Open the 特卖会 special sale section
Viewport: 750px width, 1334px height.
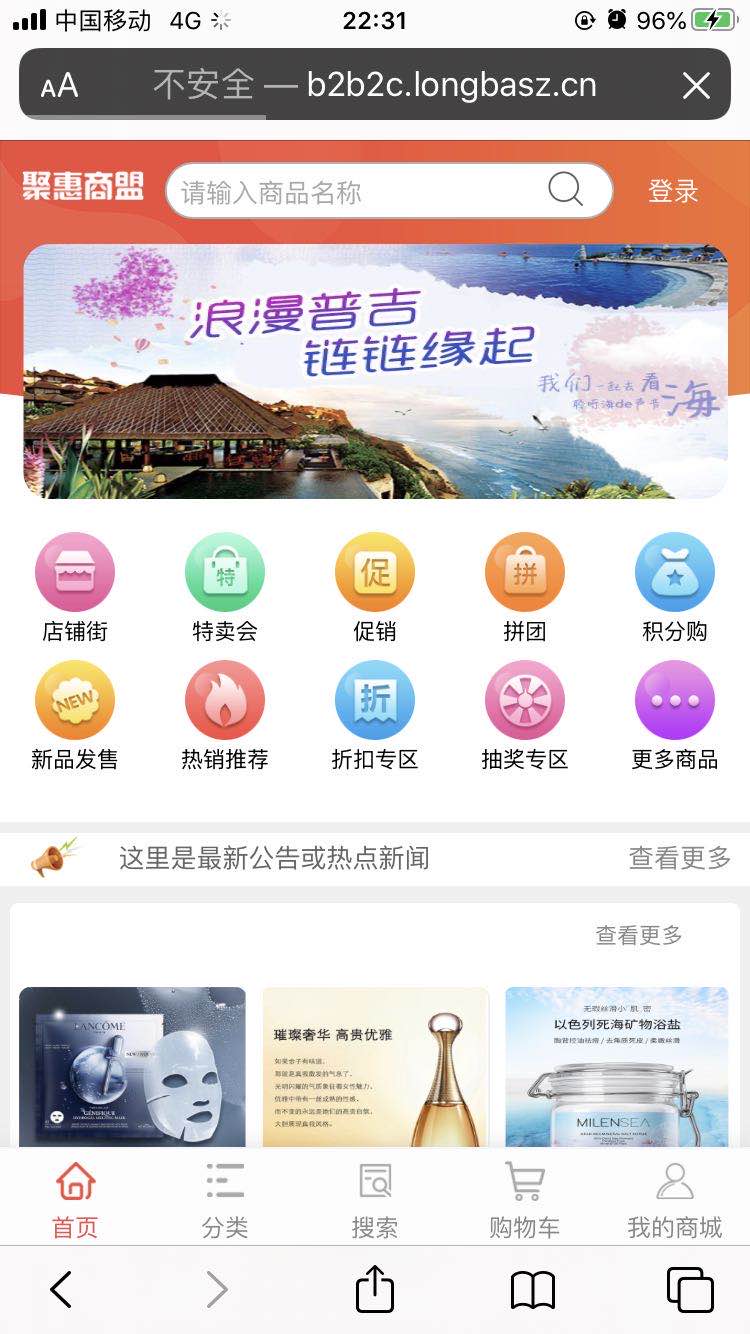pos(225,586)
